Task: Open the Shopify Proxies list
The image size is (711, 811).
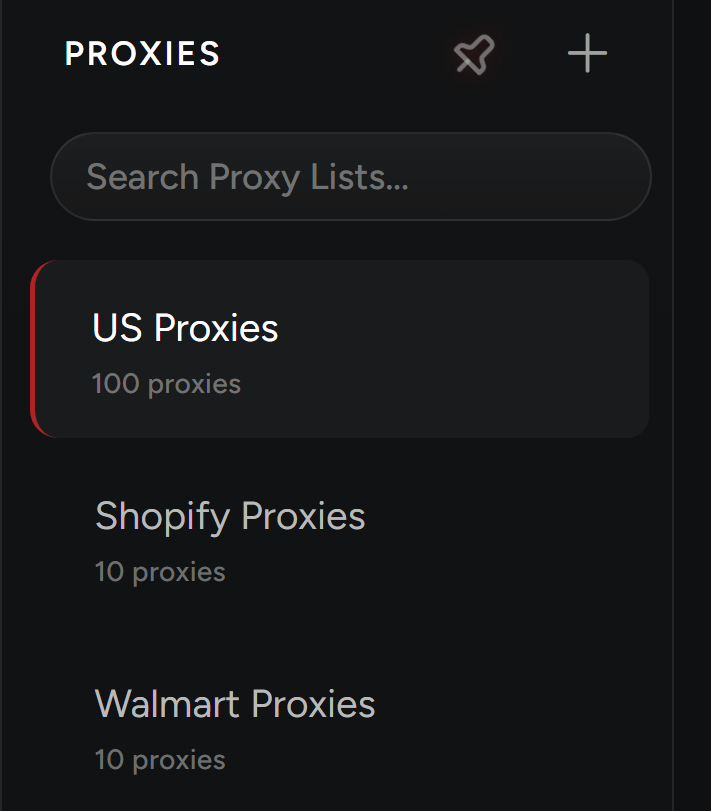Action: pos(340,538)
